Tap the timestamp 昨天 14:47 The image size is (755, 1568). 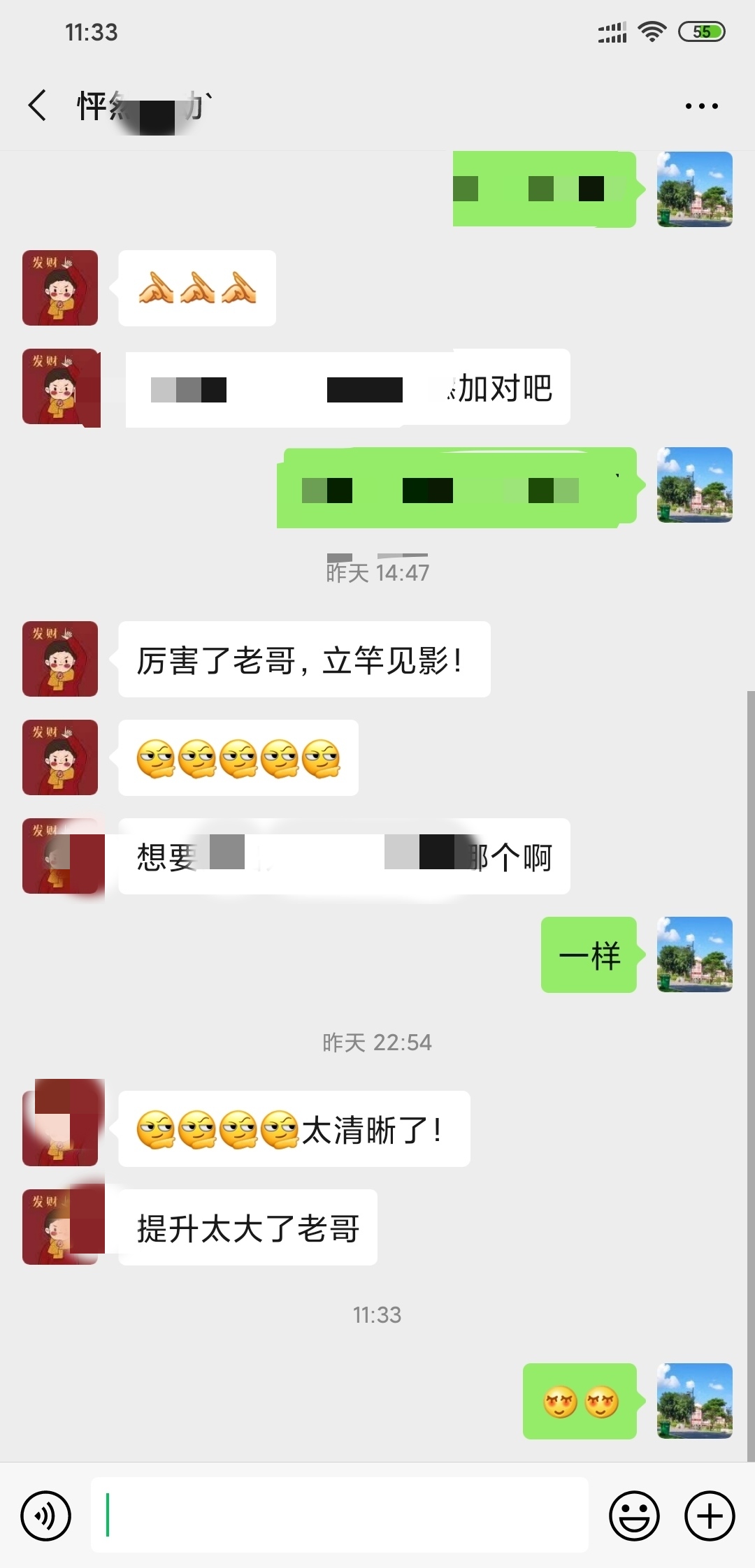[377, 572]
